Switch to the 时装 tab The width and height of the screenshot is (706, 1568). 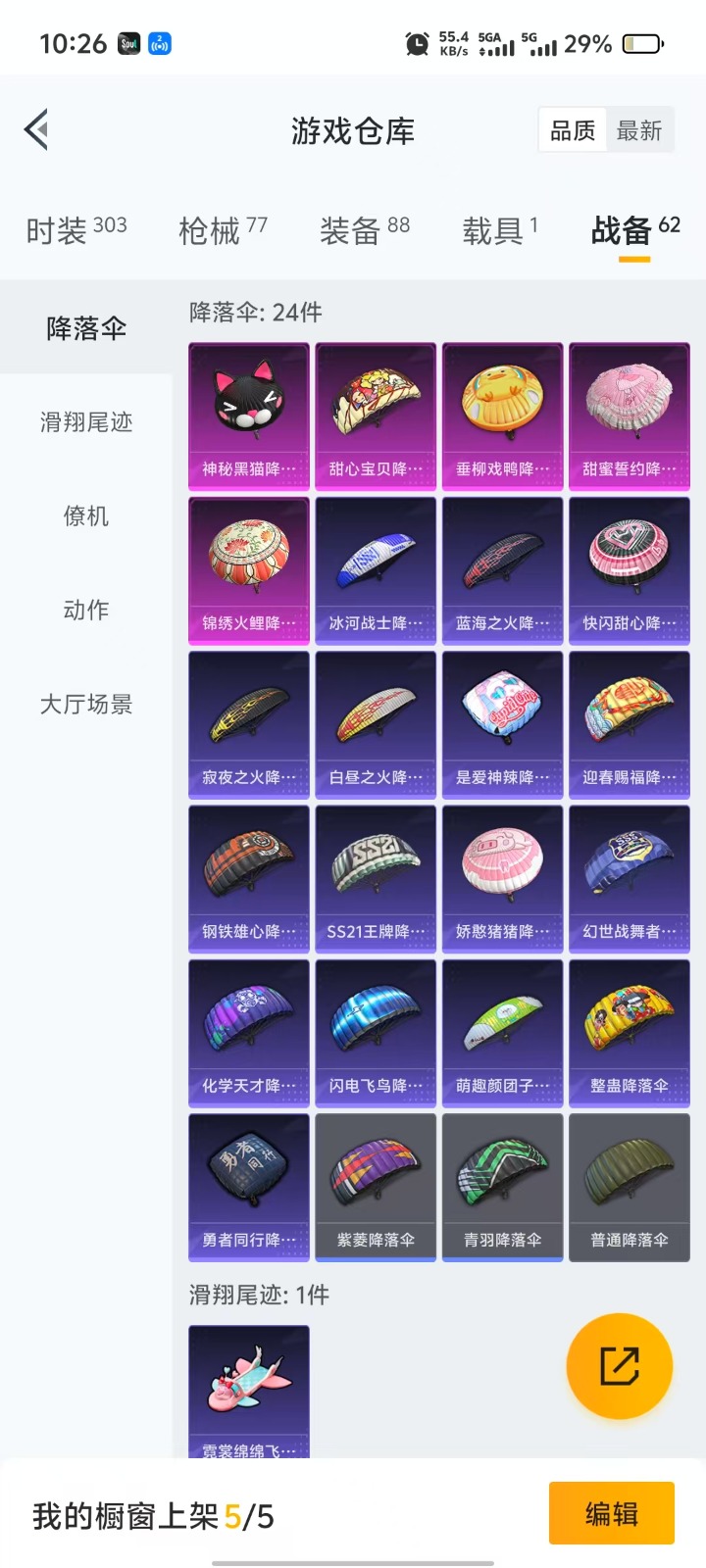(x=76, y=231)
